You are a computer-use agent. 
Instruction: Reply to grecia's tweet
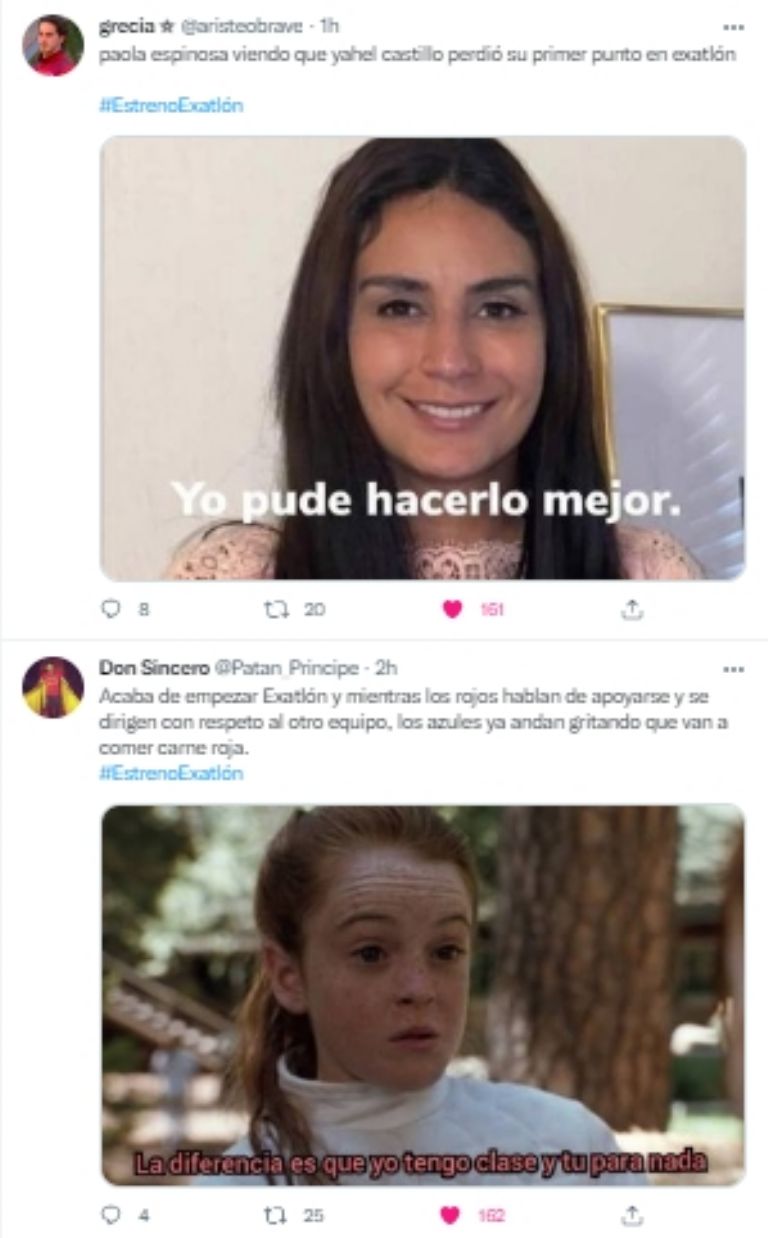pyautogui.click(x=111, y=609)
